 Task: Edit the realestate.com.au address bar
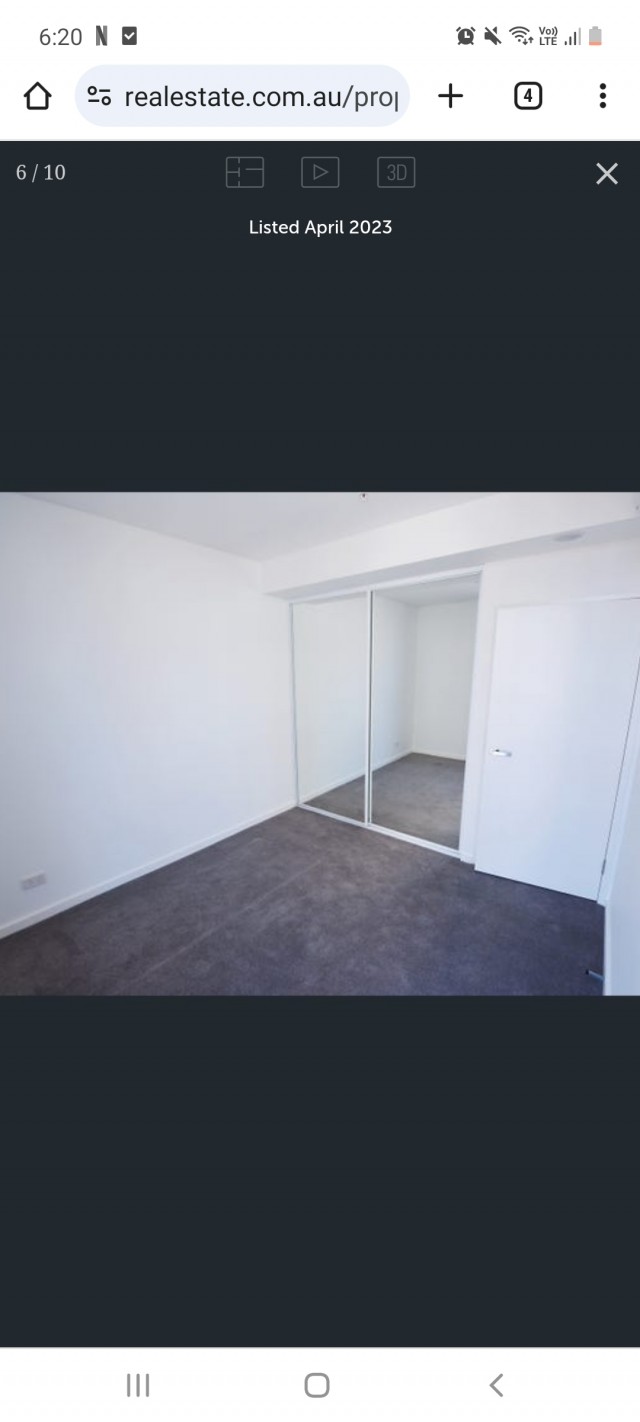point(260,97)
